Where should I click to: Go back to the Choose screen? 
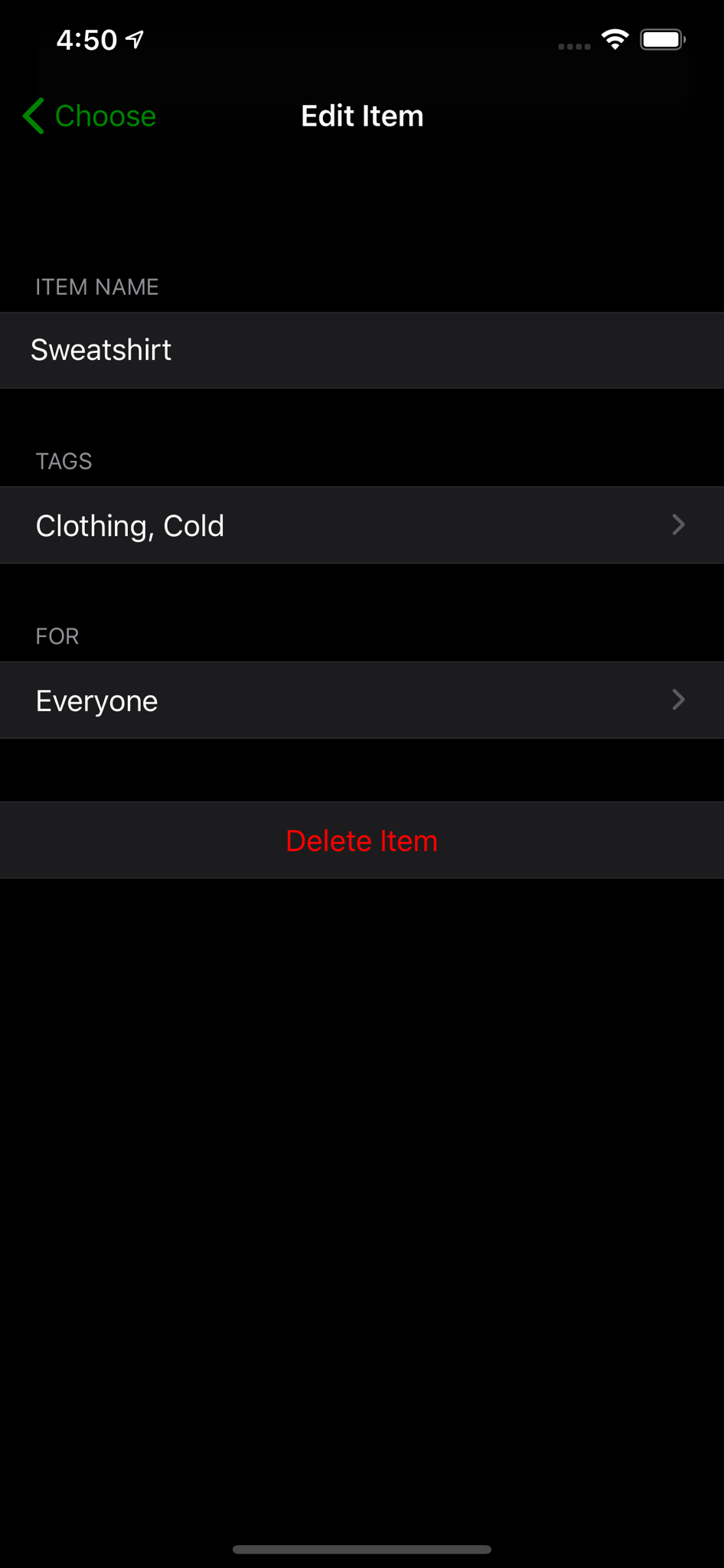(x=90, y=116)
